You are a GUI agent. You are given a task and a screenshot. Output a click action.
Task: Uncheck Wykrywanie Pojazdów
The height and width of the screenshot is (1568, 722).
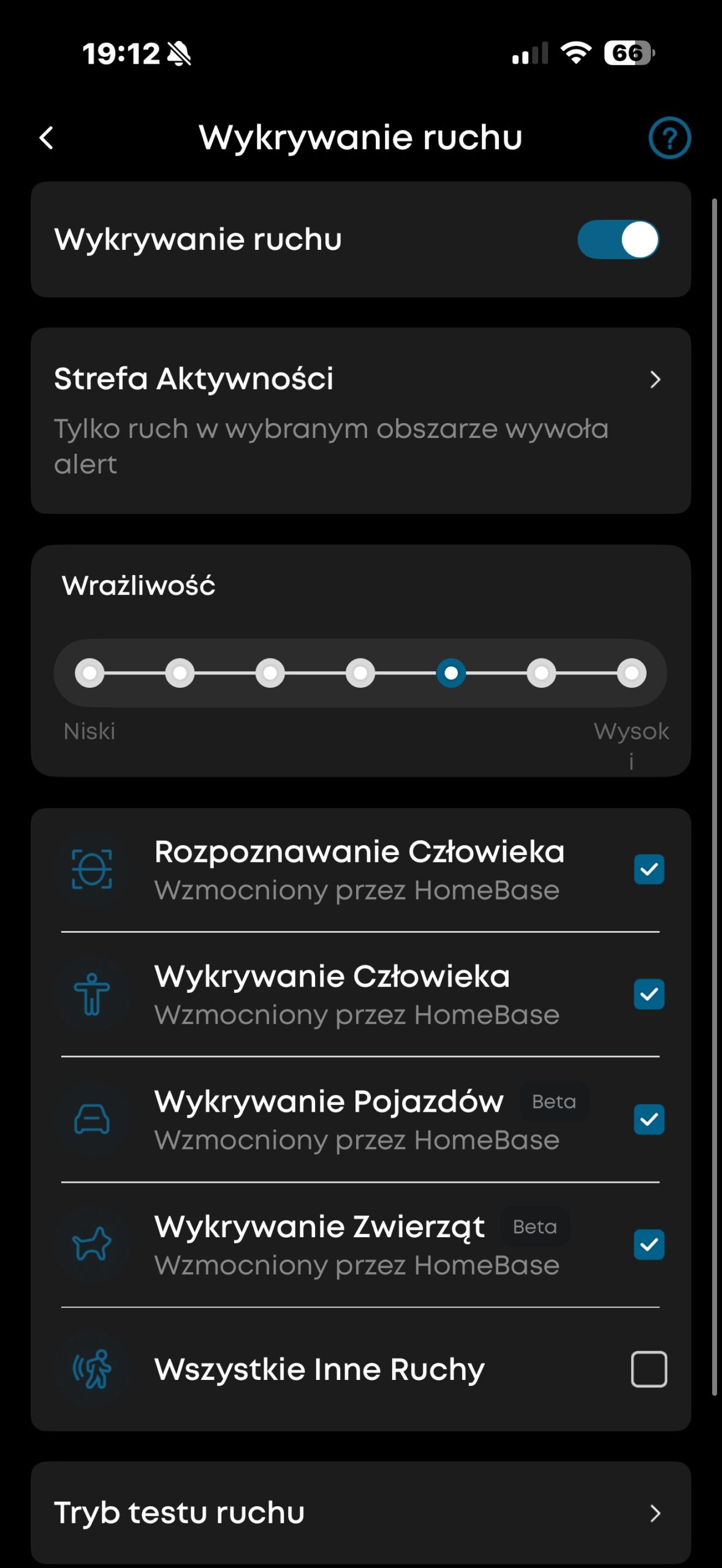click(x=648, y=1120)
